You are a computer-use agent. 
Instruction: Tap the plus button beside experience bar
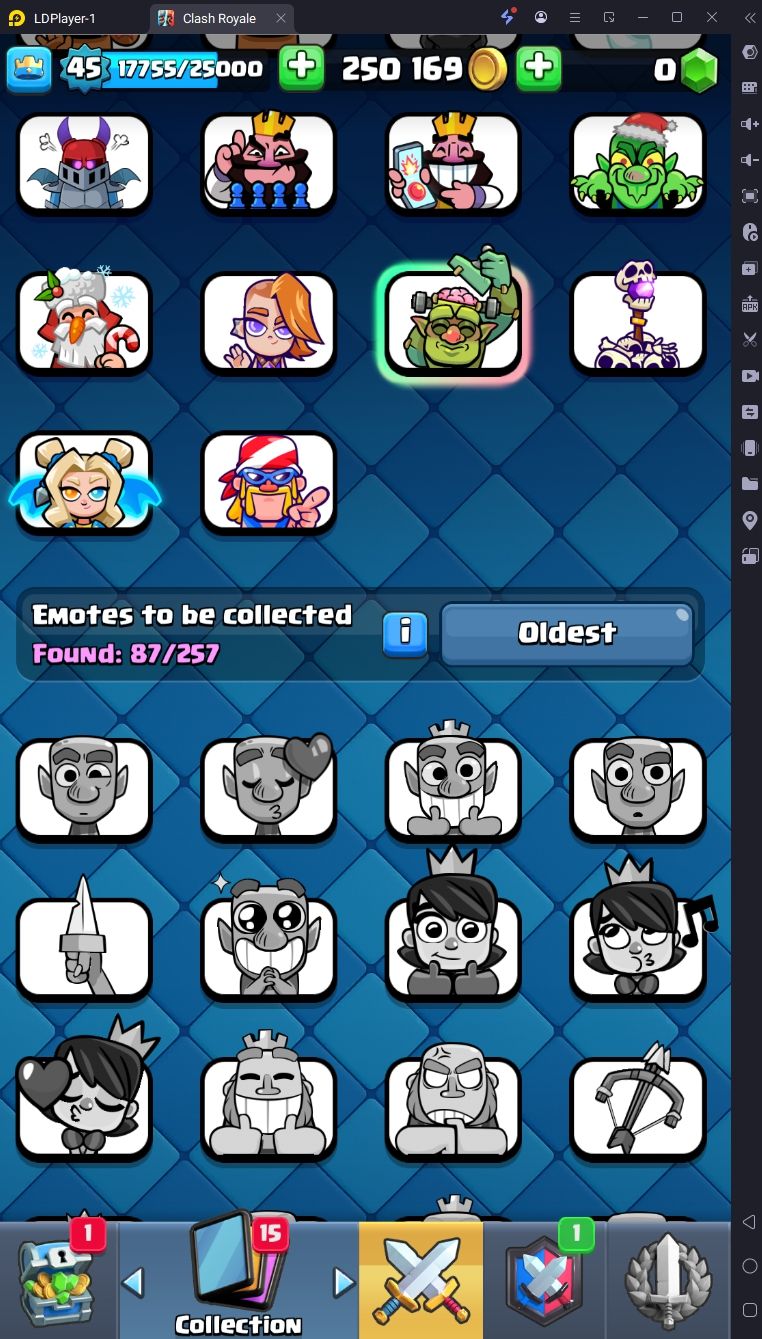[301, 69]
